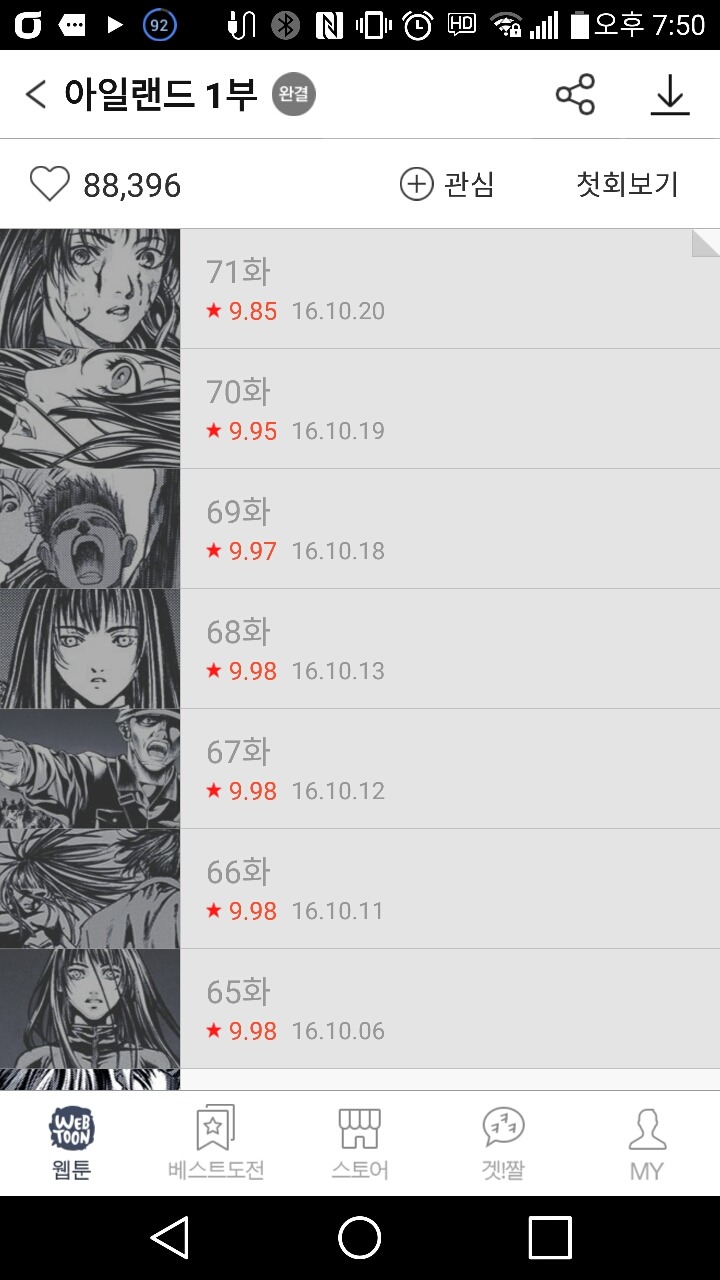
Task: Switch to the 베스트도전 tab
Action: click(x=216, y=1143)
